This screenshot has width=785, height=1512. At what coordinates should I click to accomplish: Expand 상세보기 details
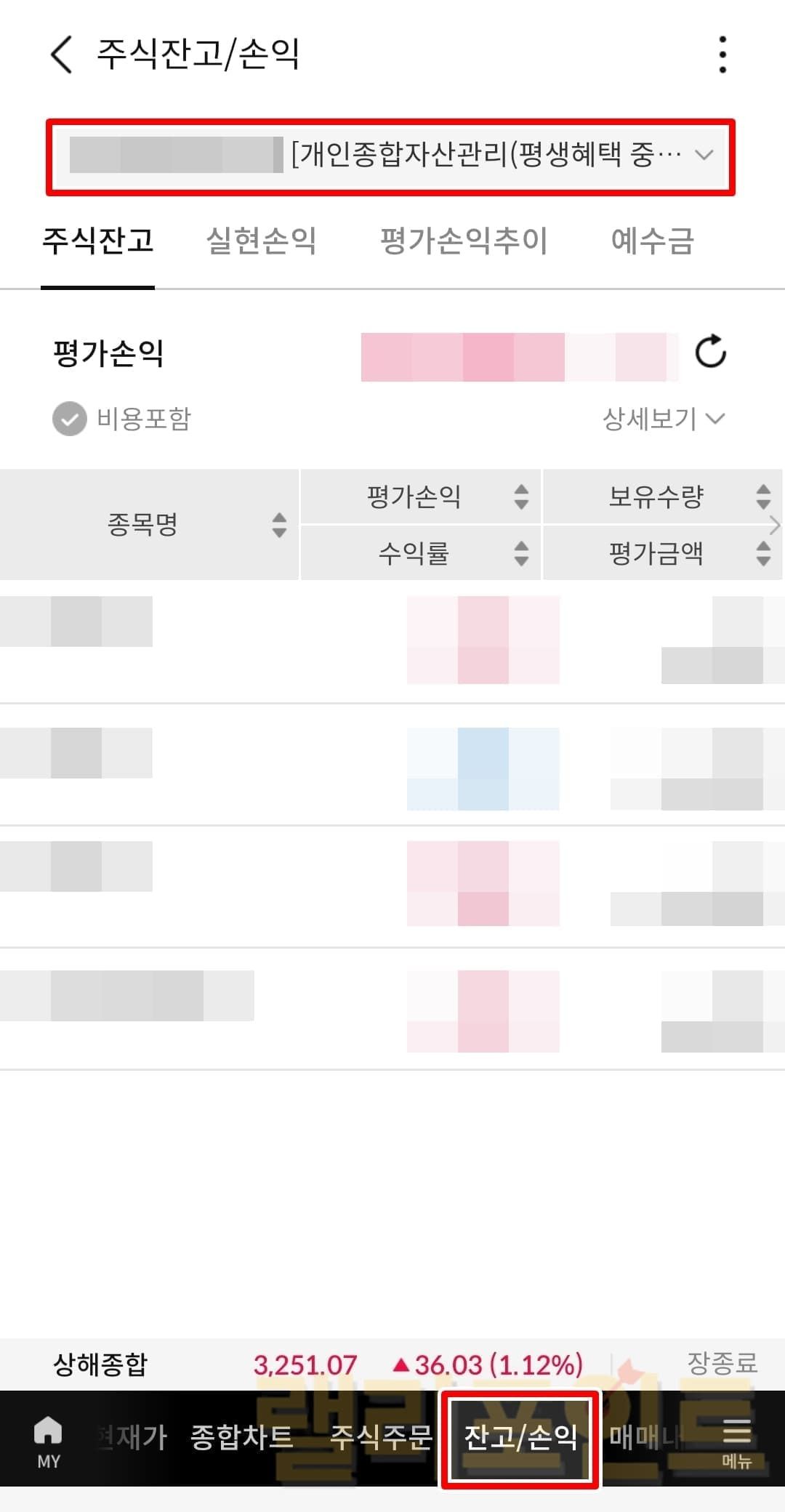pos(663,419)
